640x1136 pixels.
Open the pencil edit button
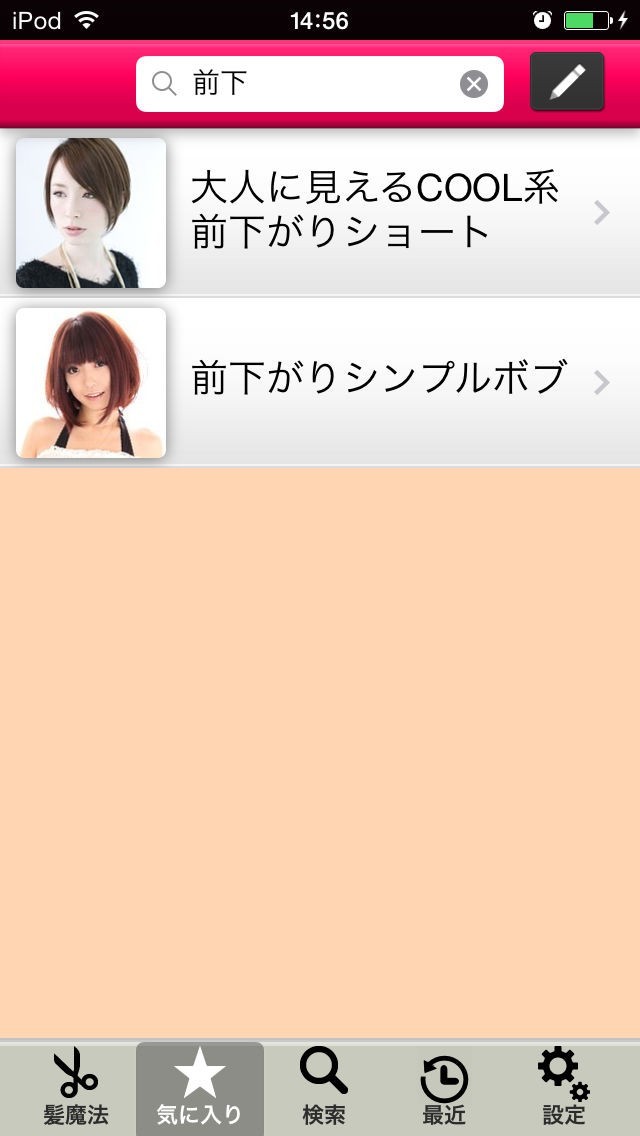[x=567, y=82]
